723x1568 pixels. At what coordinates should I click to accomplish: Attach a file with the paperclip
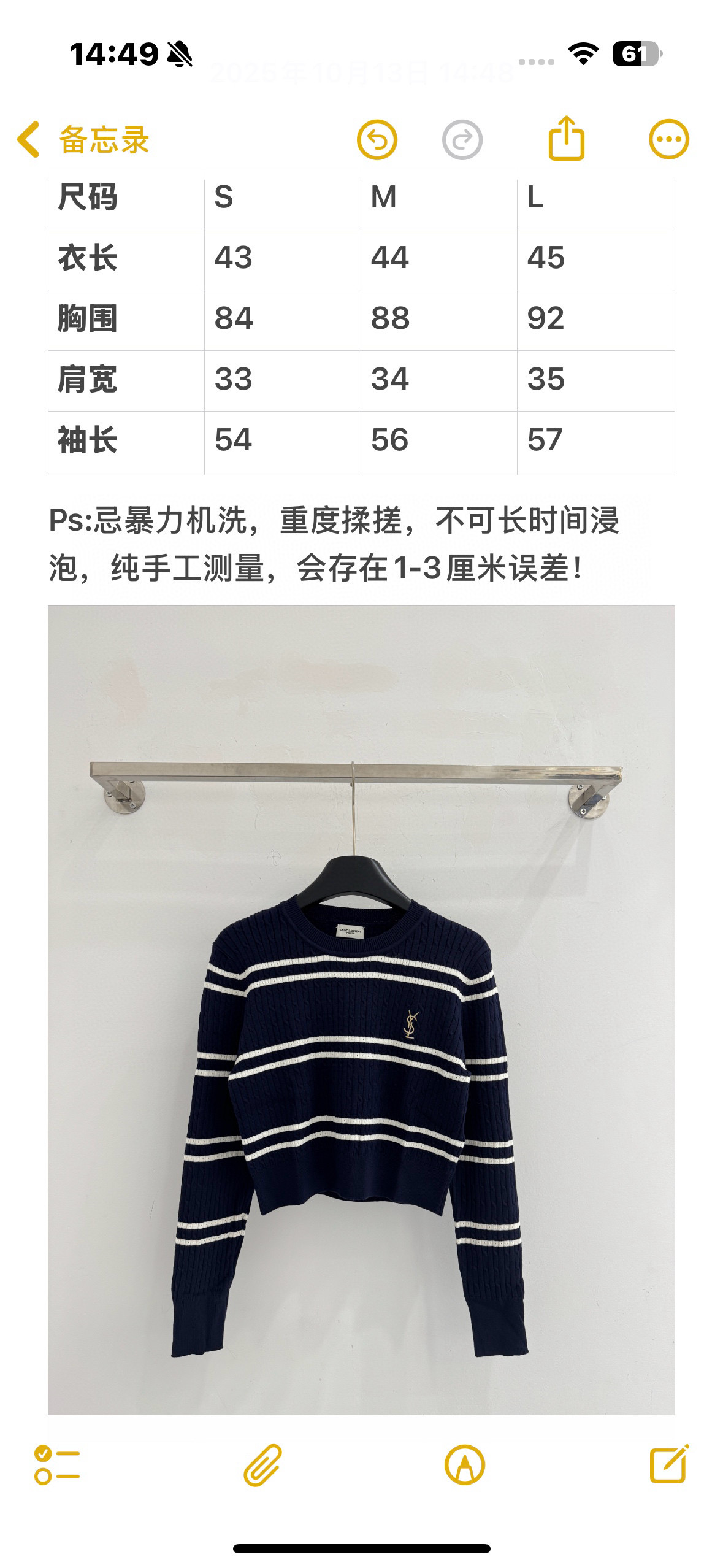[262, 1465]
